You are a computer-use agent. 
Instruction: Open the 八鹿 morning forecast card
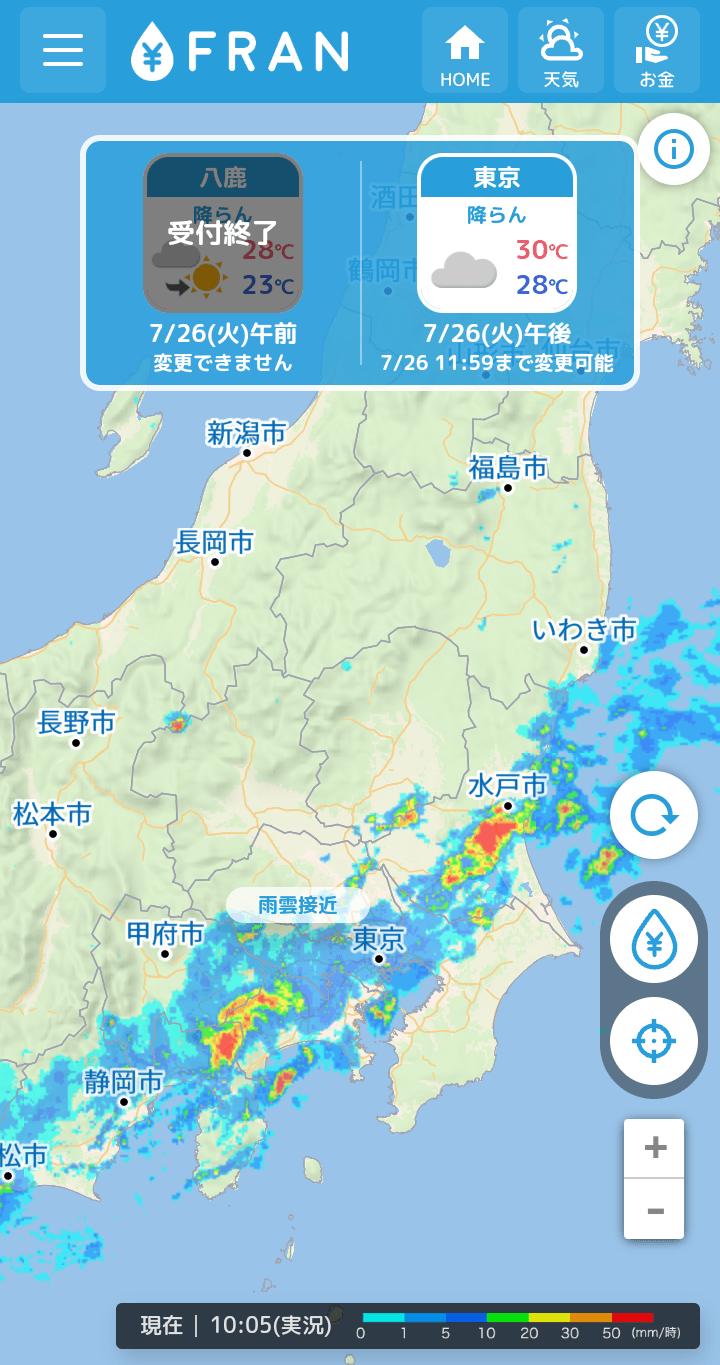tap(223, 234)
